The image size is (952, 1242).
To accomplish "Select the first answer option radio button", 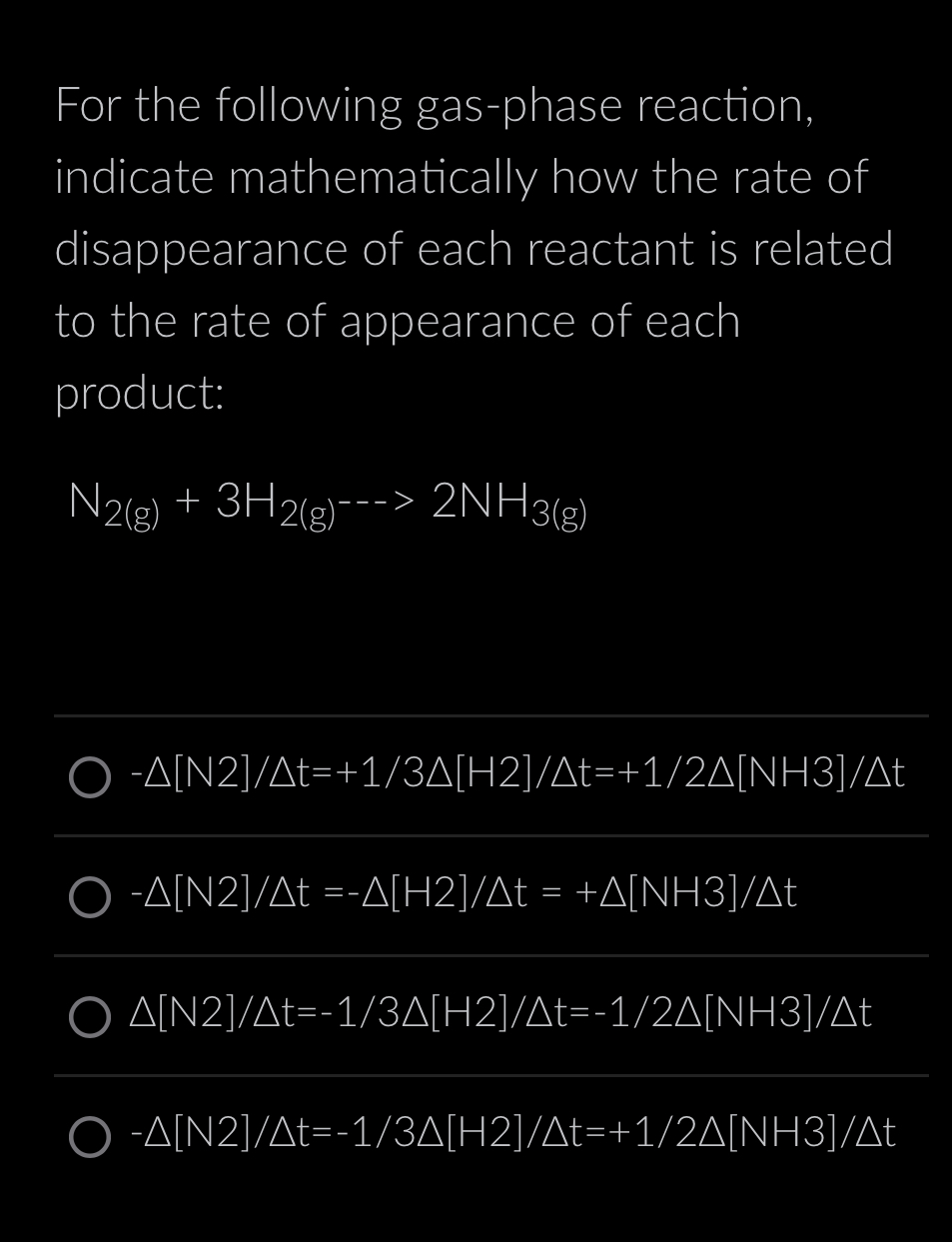I will click(x=89, y=779).
